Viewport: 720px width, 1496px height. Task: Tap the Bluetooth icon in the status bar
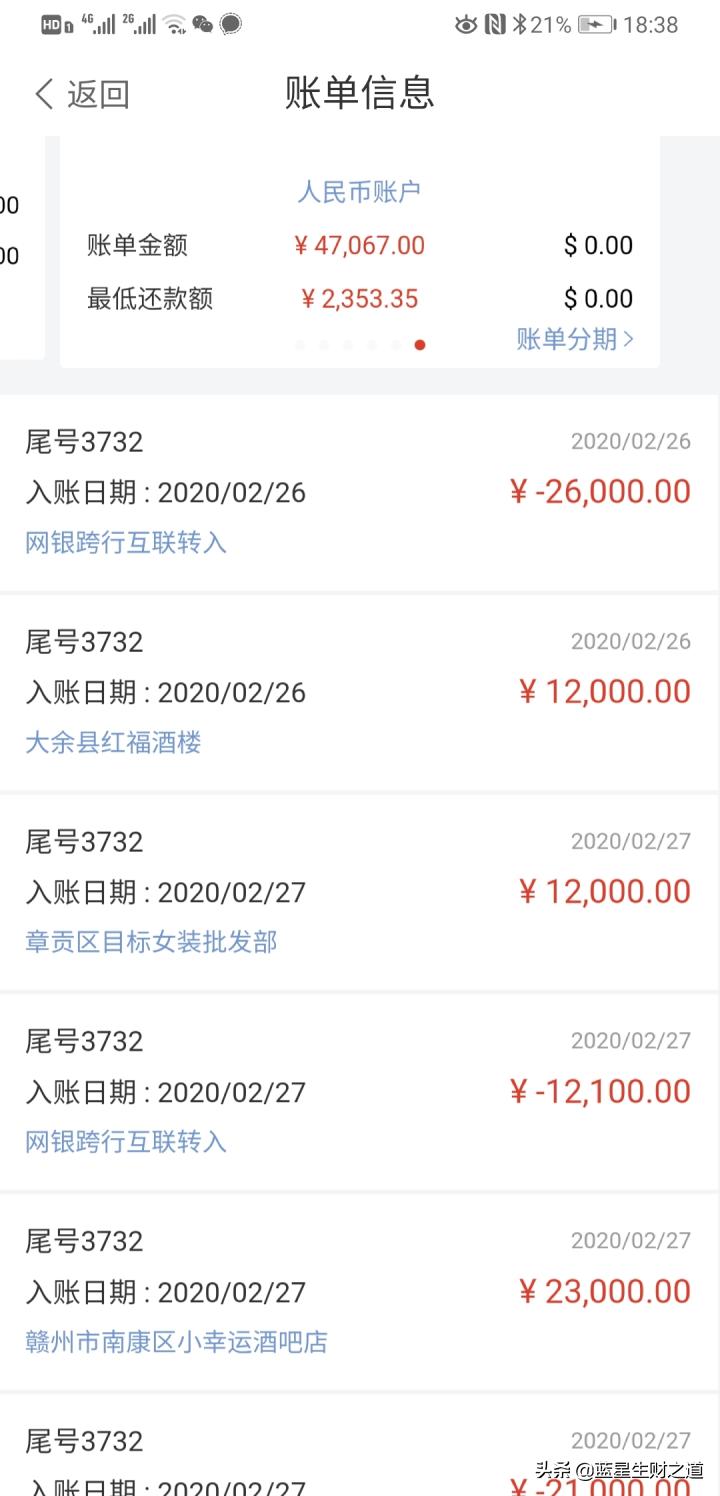(521, 24)
